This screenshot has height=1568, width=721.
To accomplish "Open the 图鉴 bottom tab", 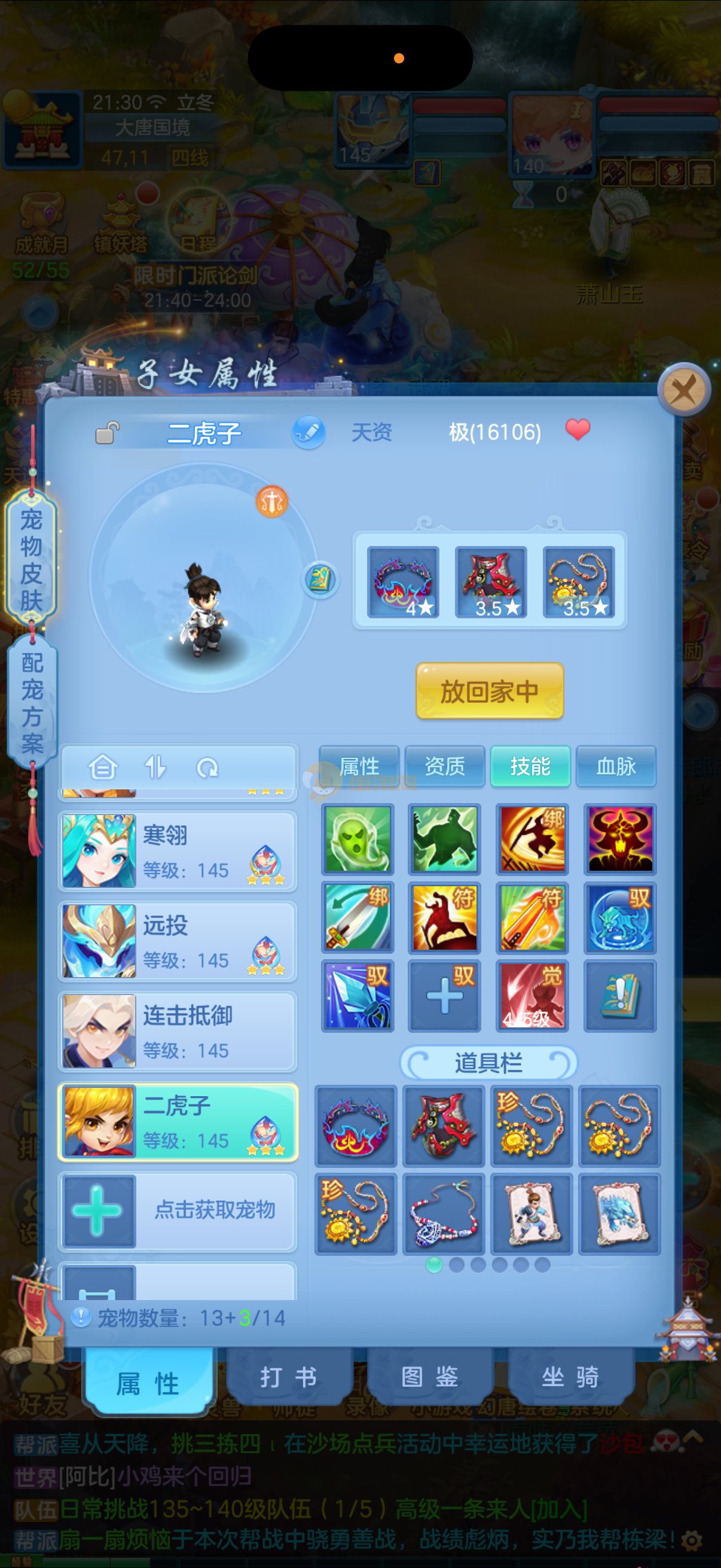I will 430,1377.
